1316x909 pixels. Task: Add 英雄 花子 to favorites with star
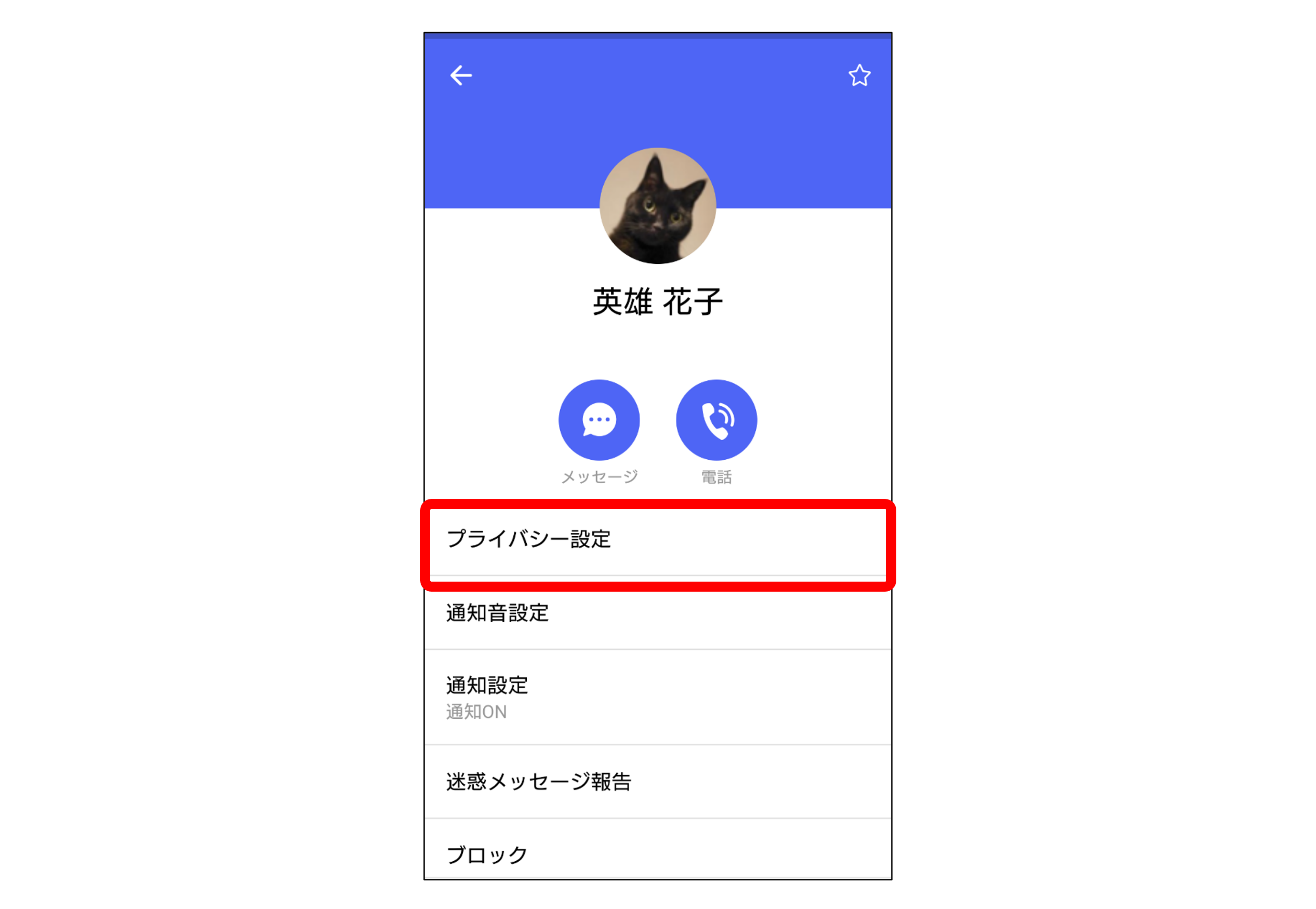click(859, 75)
